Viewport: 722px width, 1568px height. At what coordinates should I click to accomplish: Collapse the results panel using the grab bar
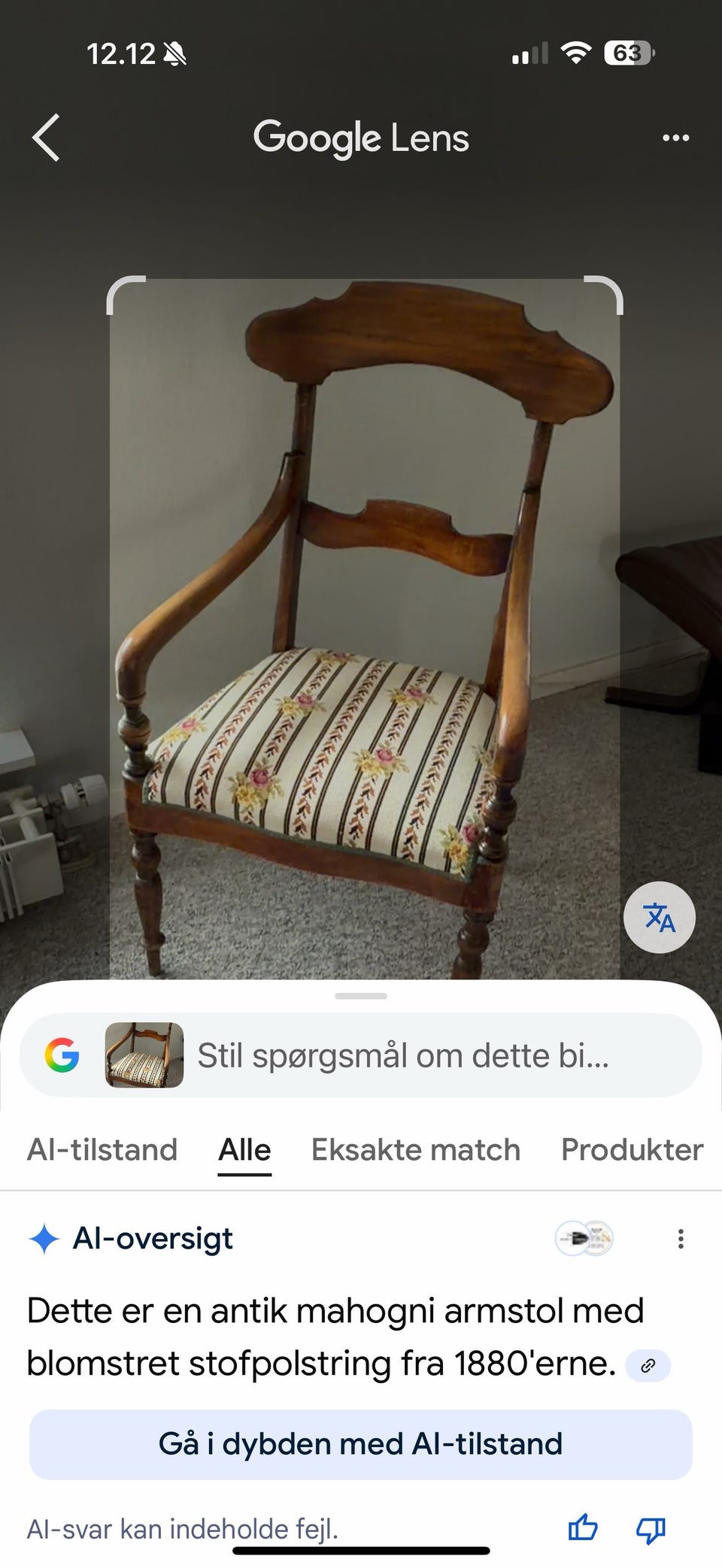(360, 996)
